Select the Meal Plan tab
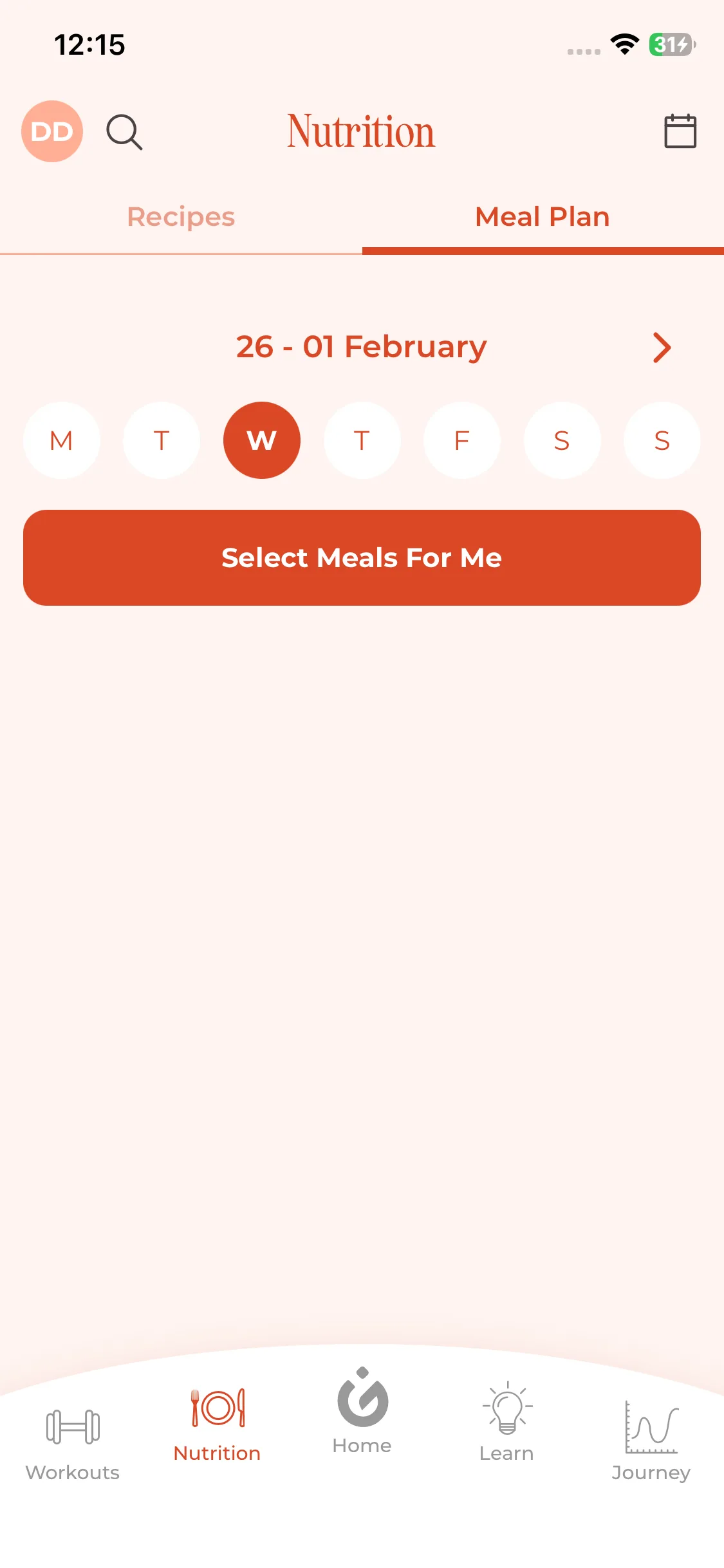724x1568 pixels. pyautogui.click(x=543, y=217)
